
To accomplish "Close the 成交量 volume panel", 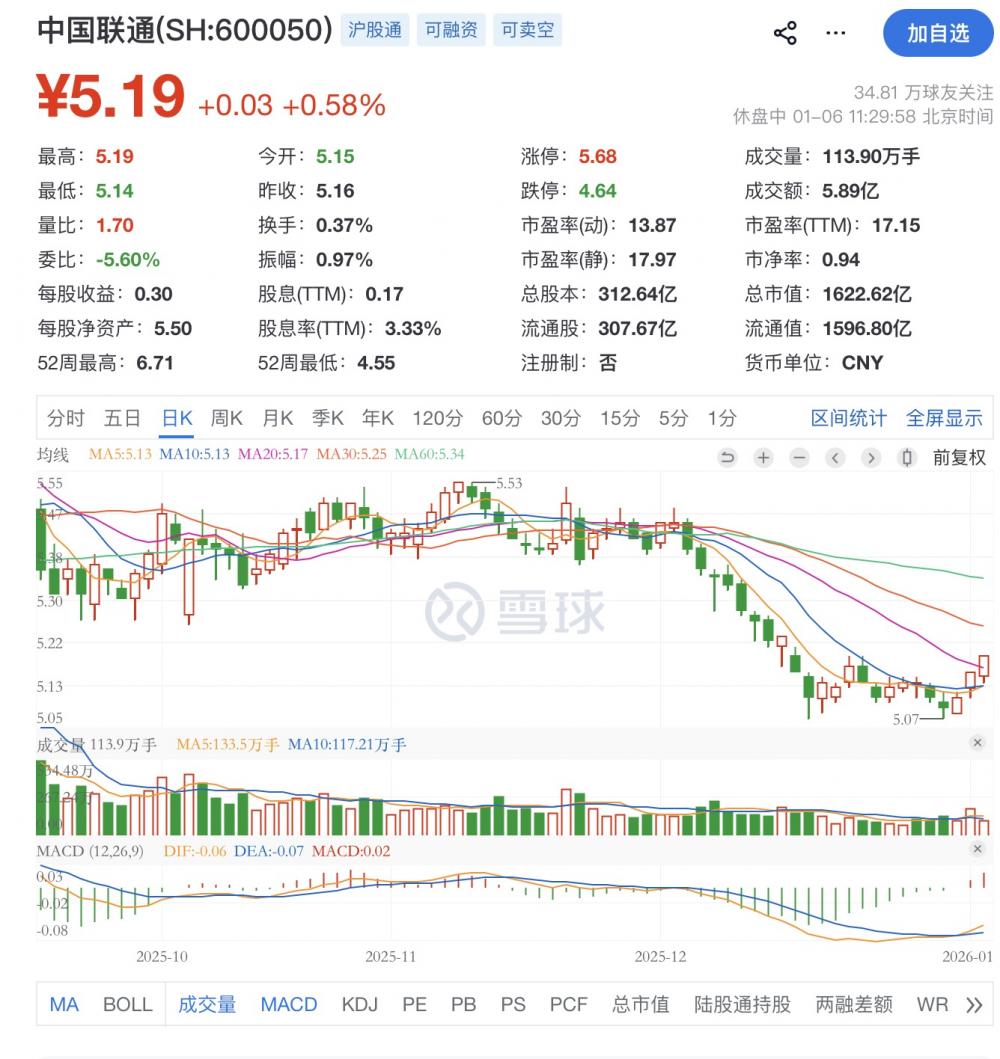I will click(978, 743).
